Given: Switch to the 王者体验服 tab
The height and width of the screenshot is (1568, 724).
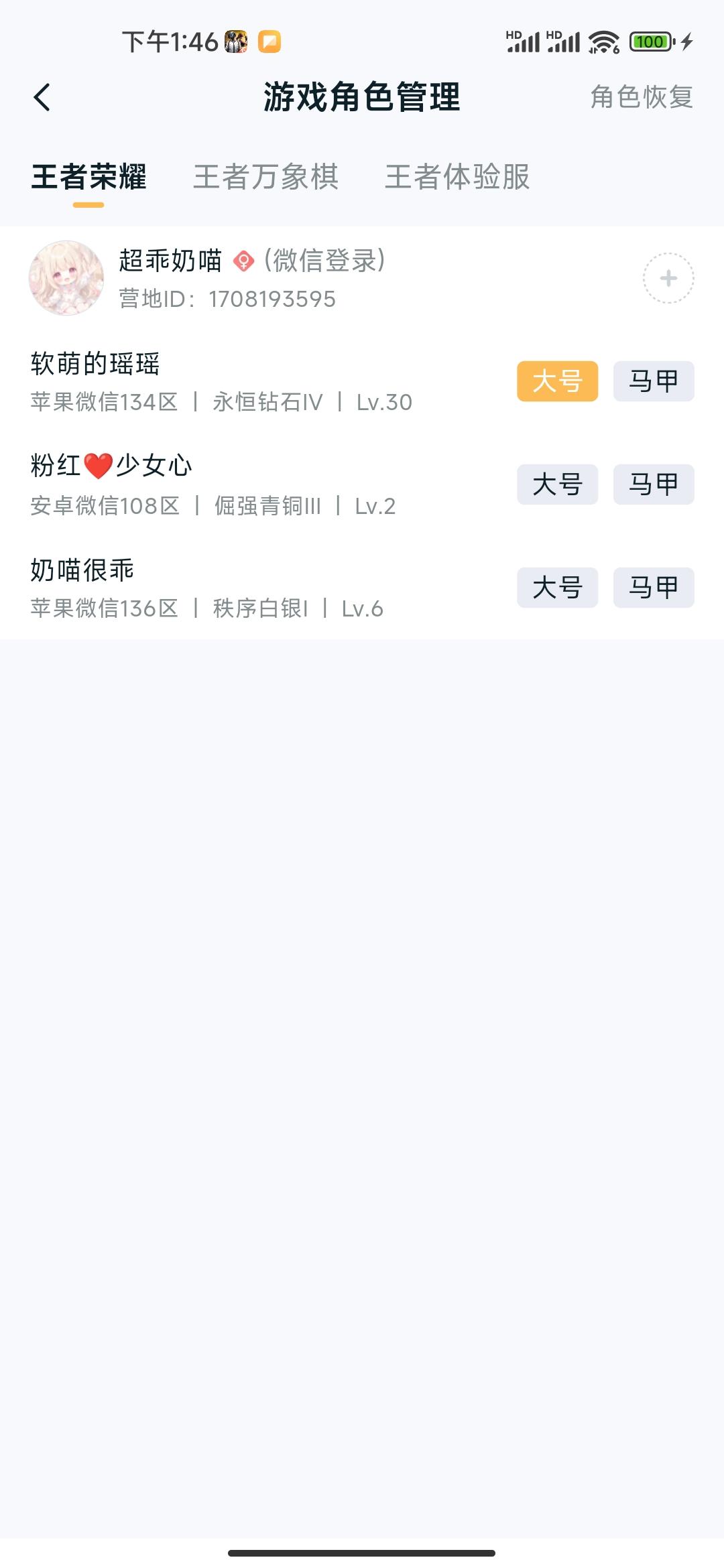Looking at the screenshot, I should [x=458, y=177].
